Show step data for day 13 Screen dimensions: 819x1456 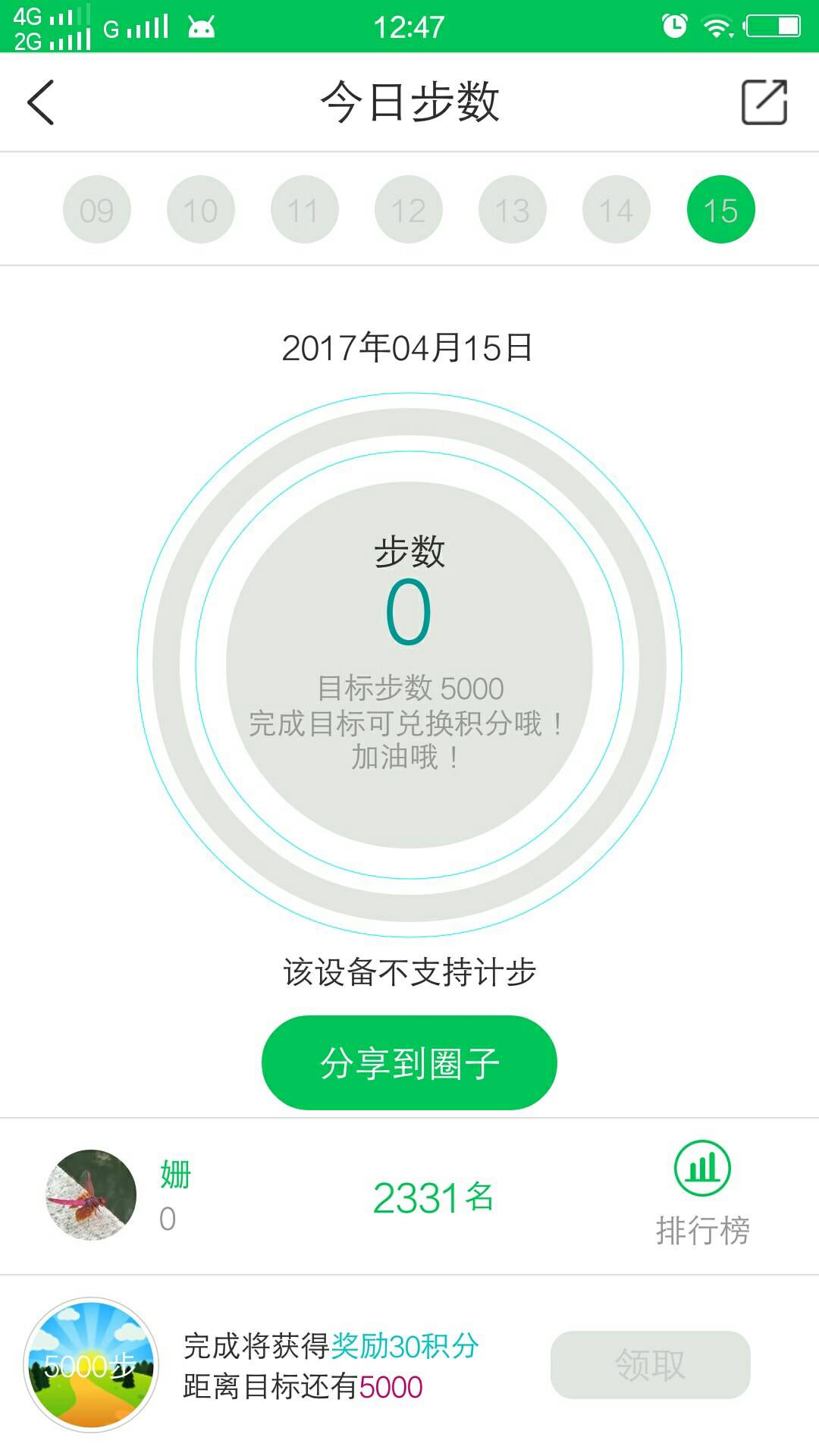click(x=513, y=210)
